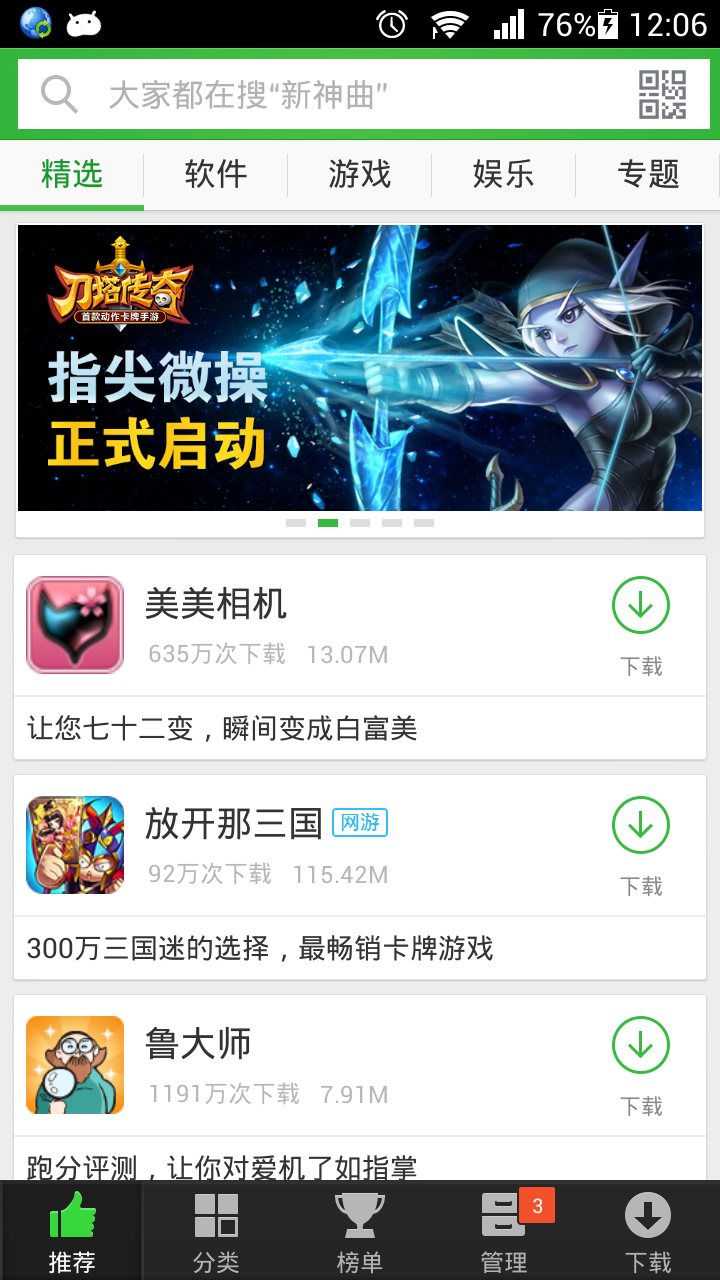720x1280 pixels.
Task: Go to the 分类 section in the bottom bar
Action: (216, 1232)
